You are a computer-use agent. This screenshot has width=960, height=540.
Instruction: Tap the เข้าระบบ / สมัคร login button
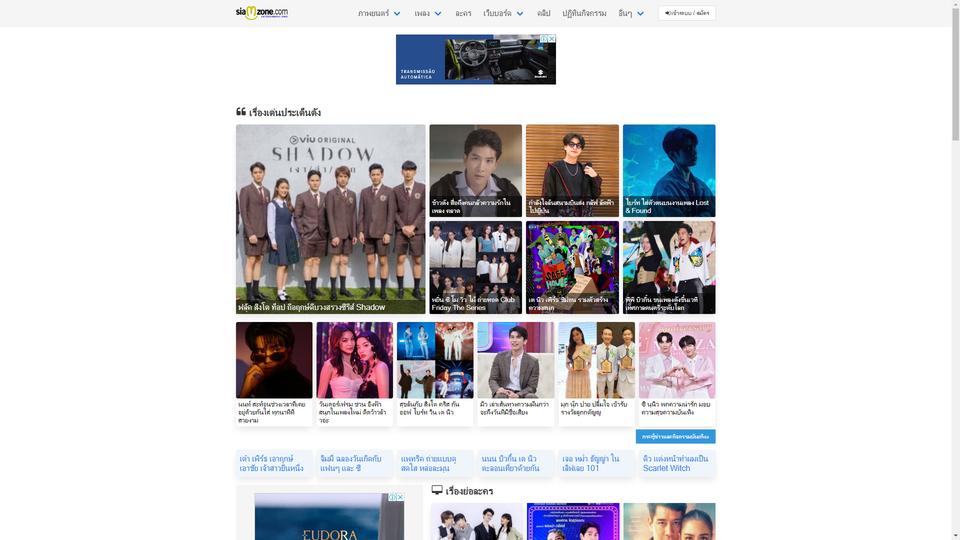687,13
